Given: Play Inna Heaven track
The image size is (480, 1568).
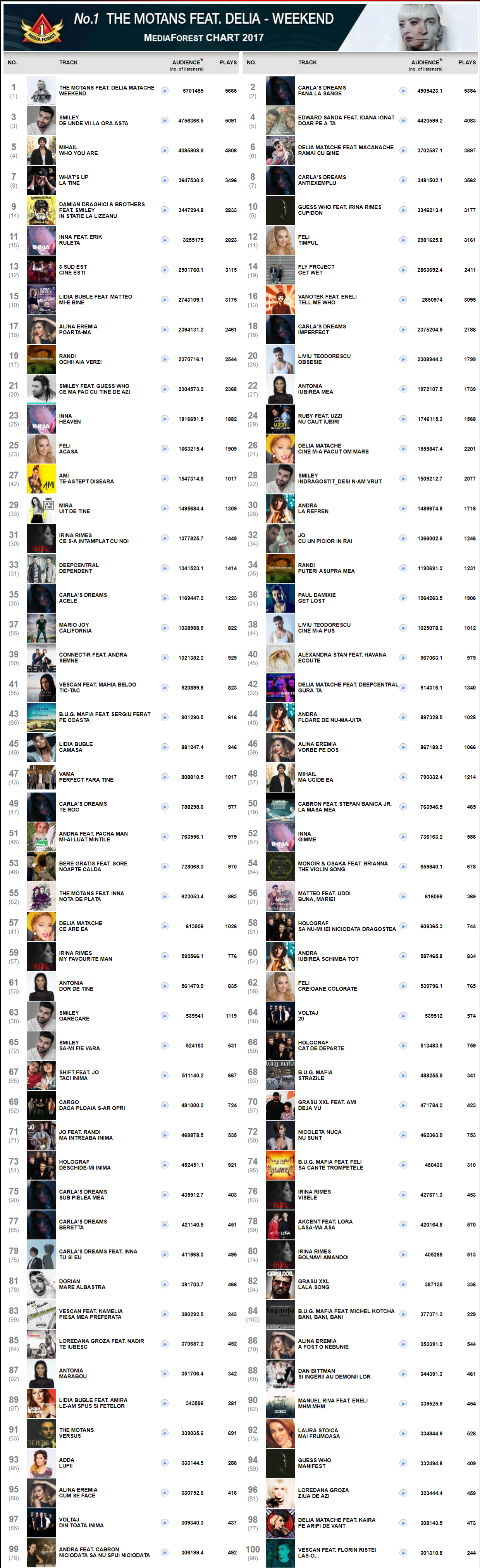Looking at the screenshot, I should click(x=164, y=419).
